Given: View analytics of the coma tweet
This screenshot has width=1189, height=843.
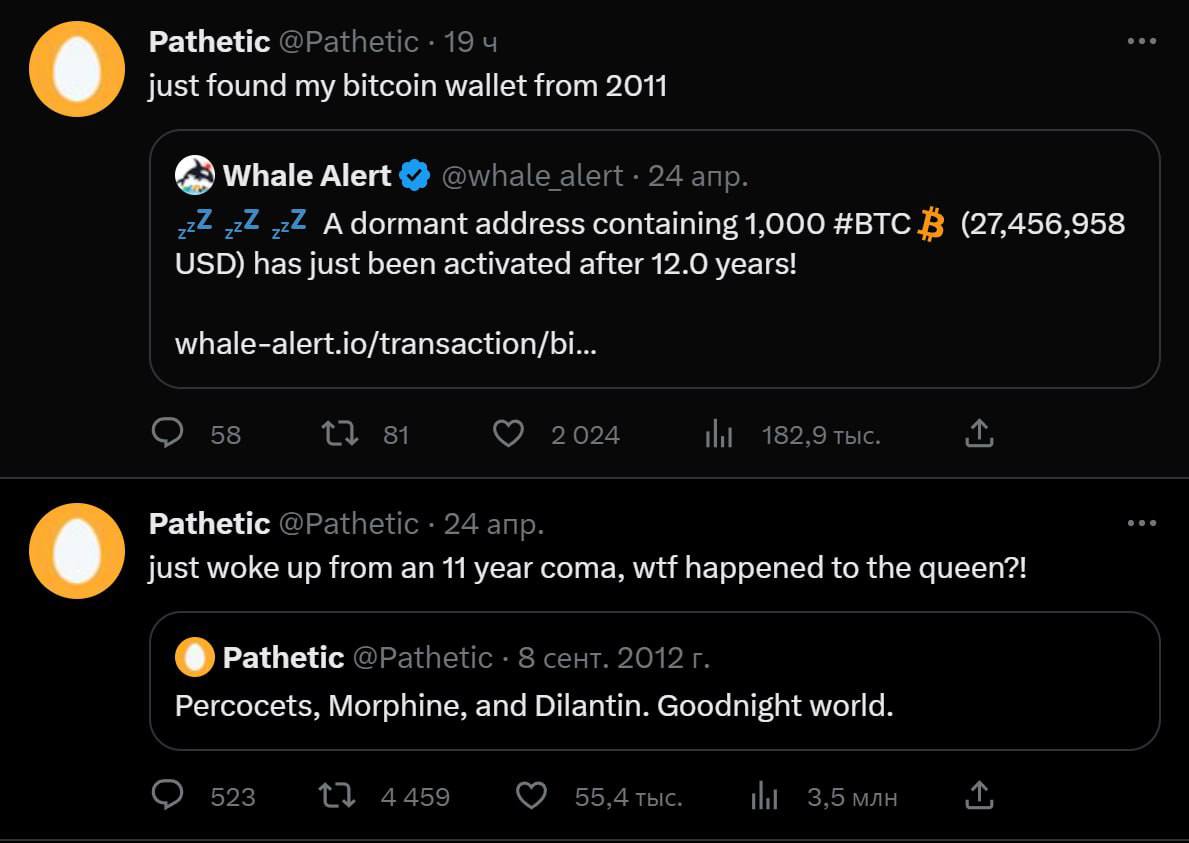Looking at the screenshot, I should [x=764, y=796].
